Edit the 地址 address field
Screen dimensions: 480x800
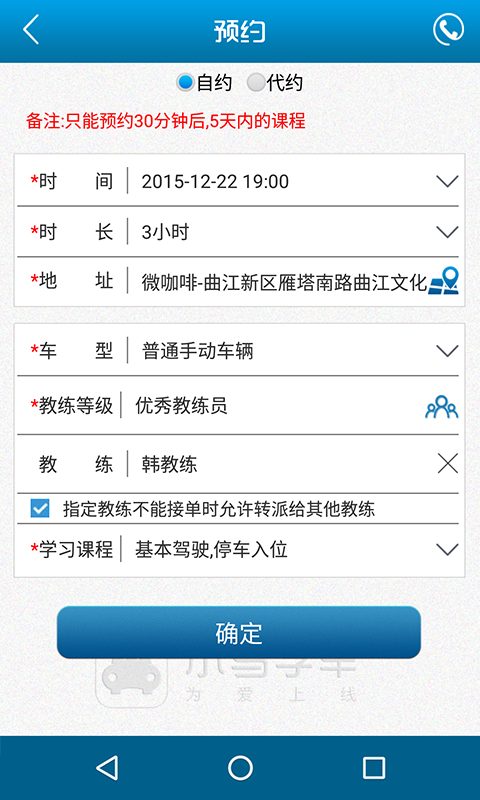(x=284, y=282)
